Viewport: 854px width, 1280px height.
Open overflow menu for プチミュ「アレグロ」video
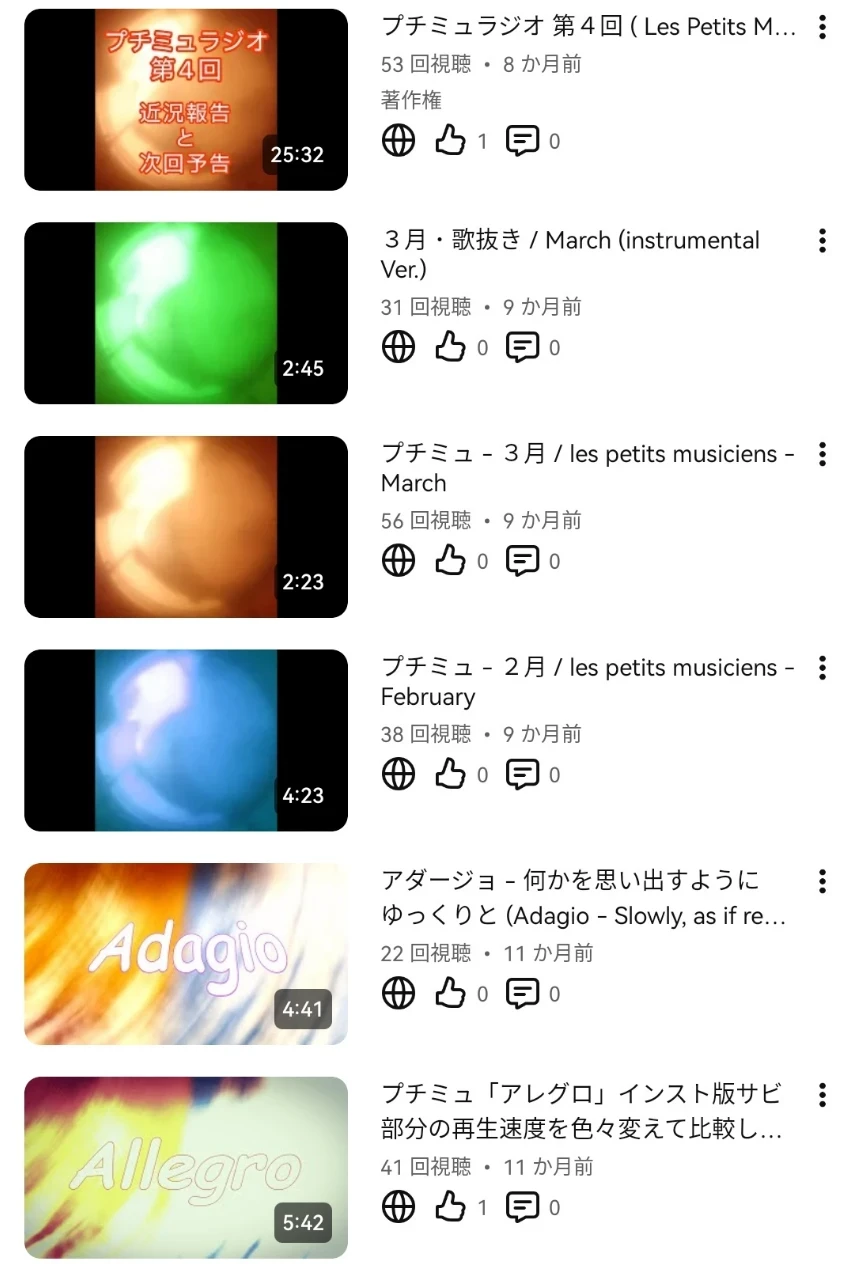822,1095
